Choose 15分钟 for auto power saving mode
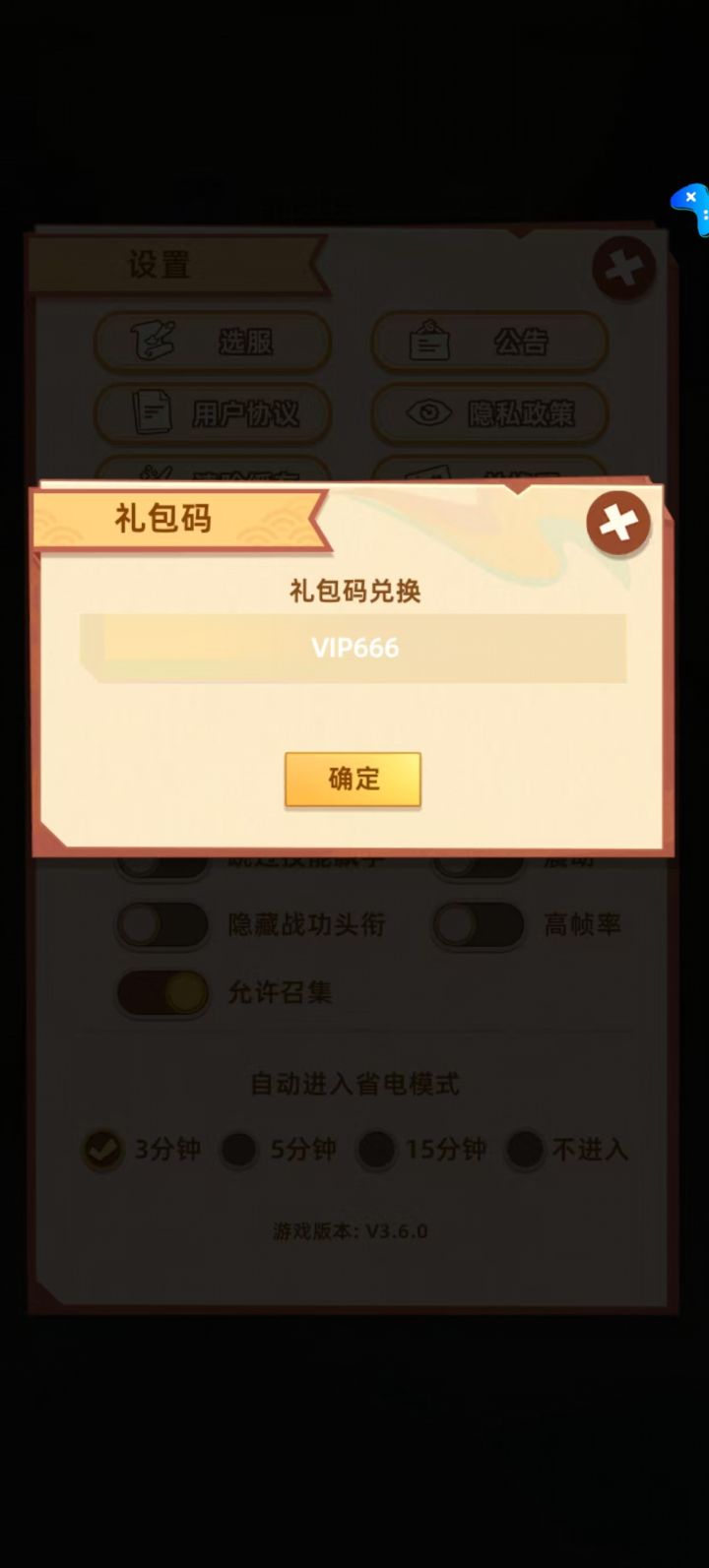The width and height of the screenshot is (709, 1568). click(x=375, y=1149)
